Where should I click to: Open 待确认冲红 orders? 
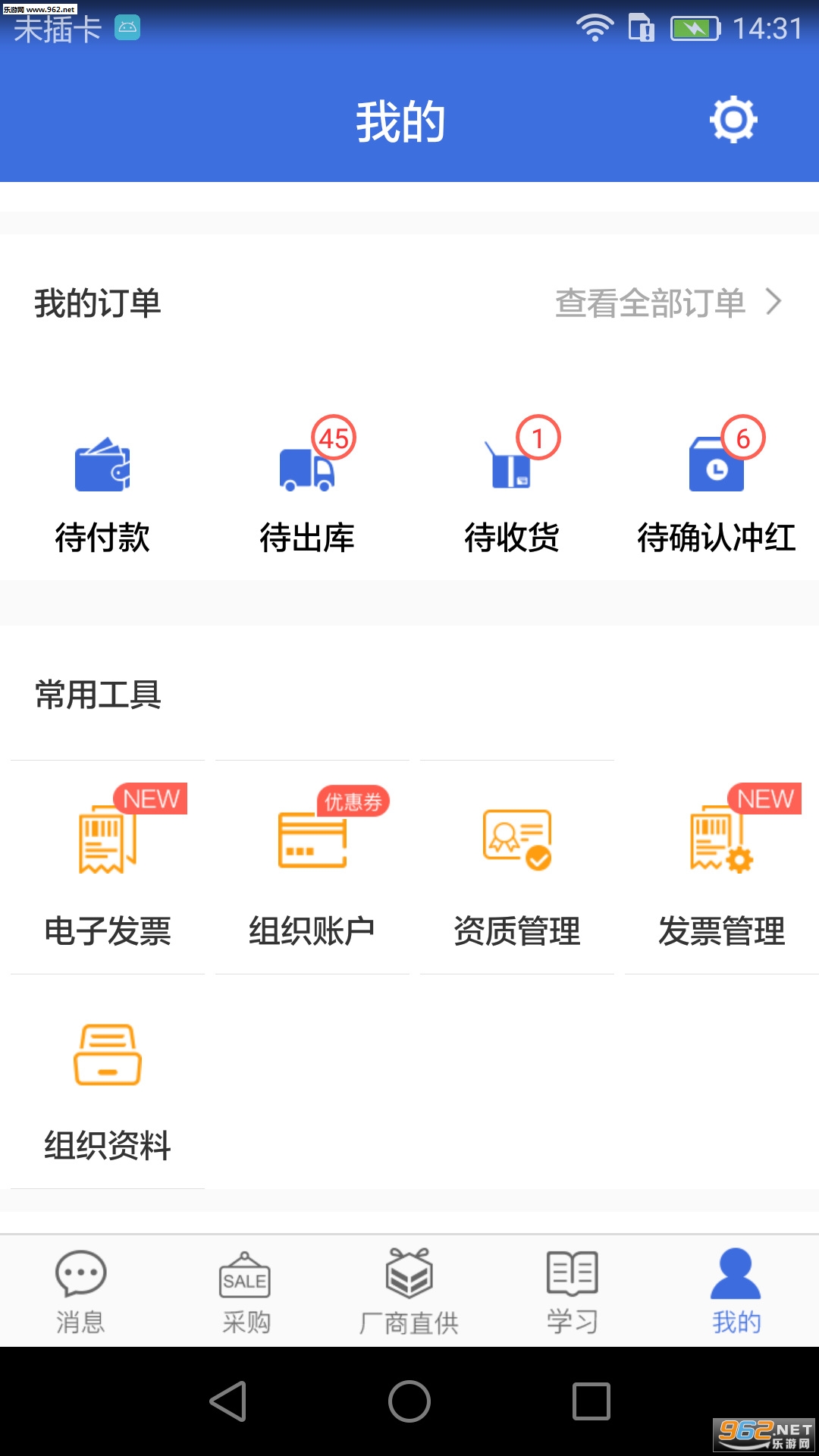[x=716, y=493]
